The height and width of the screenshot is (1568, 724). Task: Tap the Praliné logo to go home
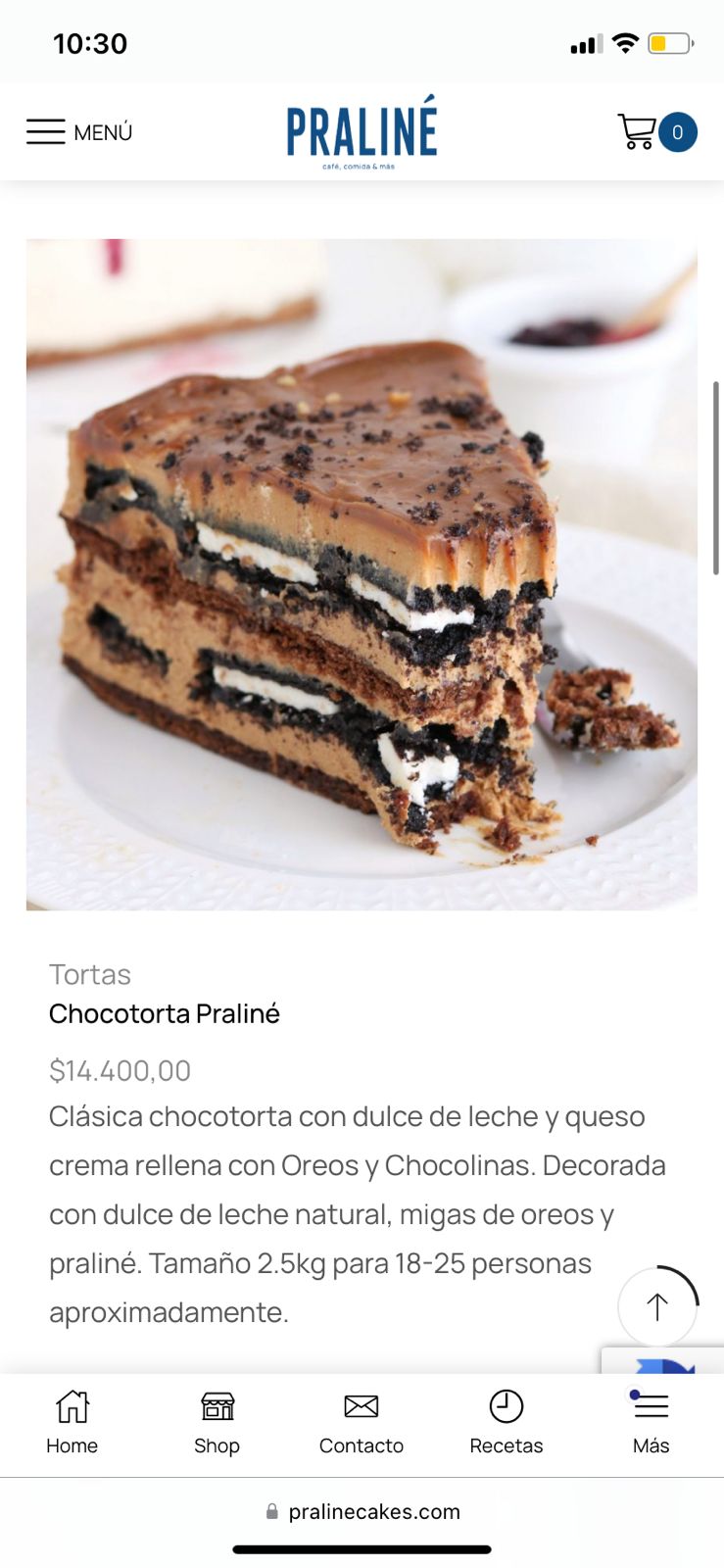pos(362,132)
